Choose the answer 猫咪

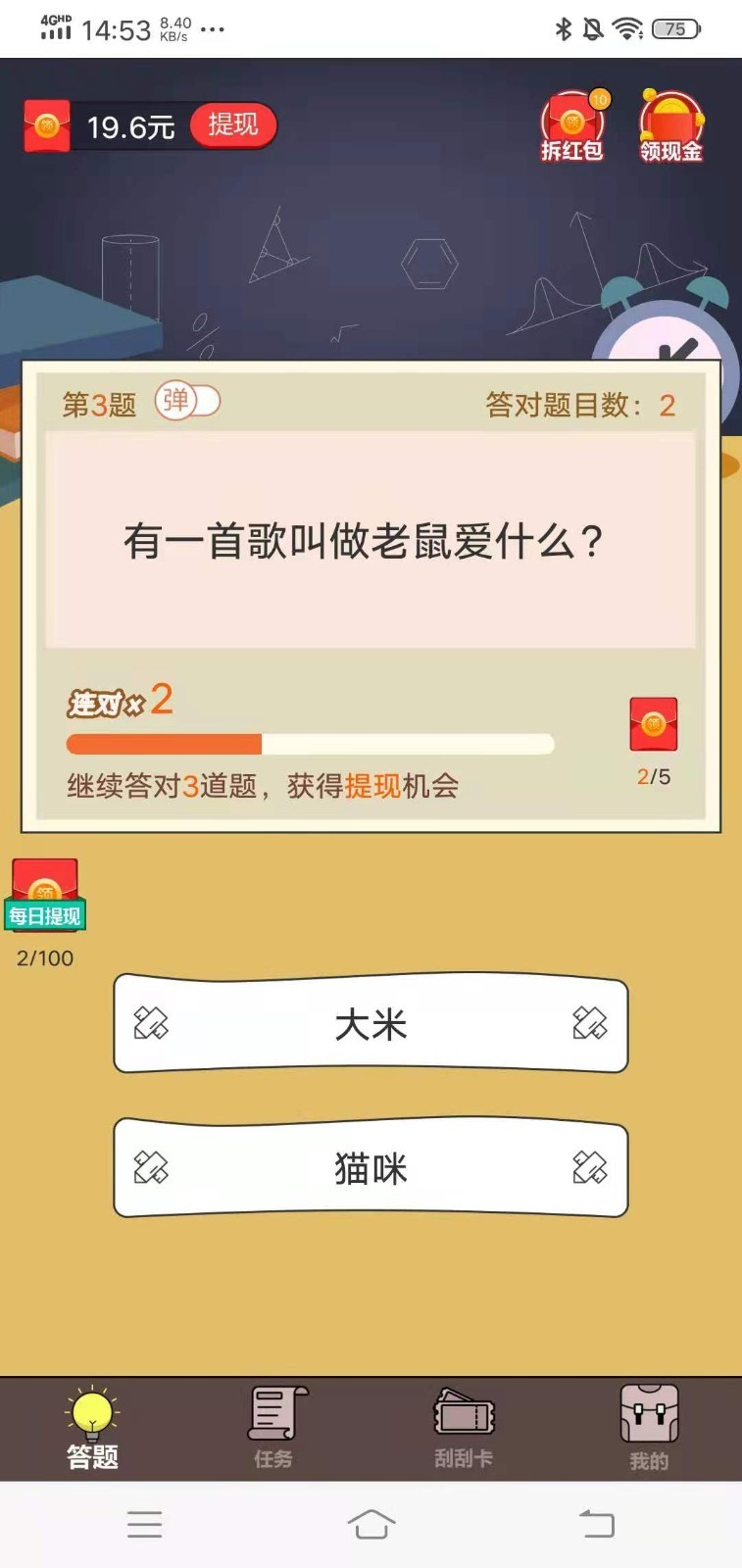pos(371,1168)
